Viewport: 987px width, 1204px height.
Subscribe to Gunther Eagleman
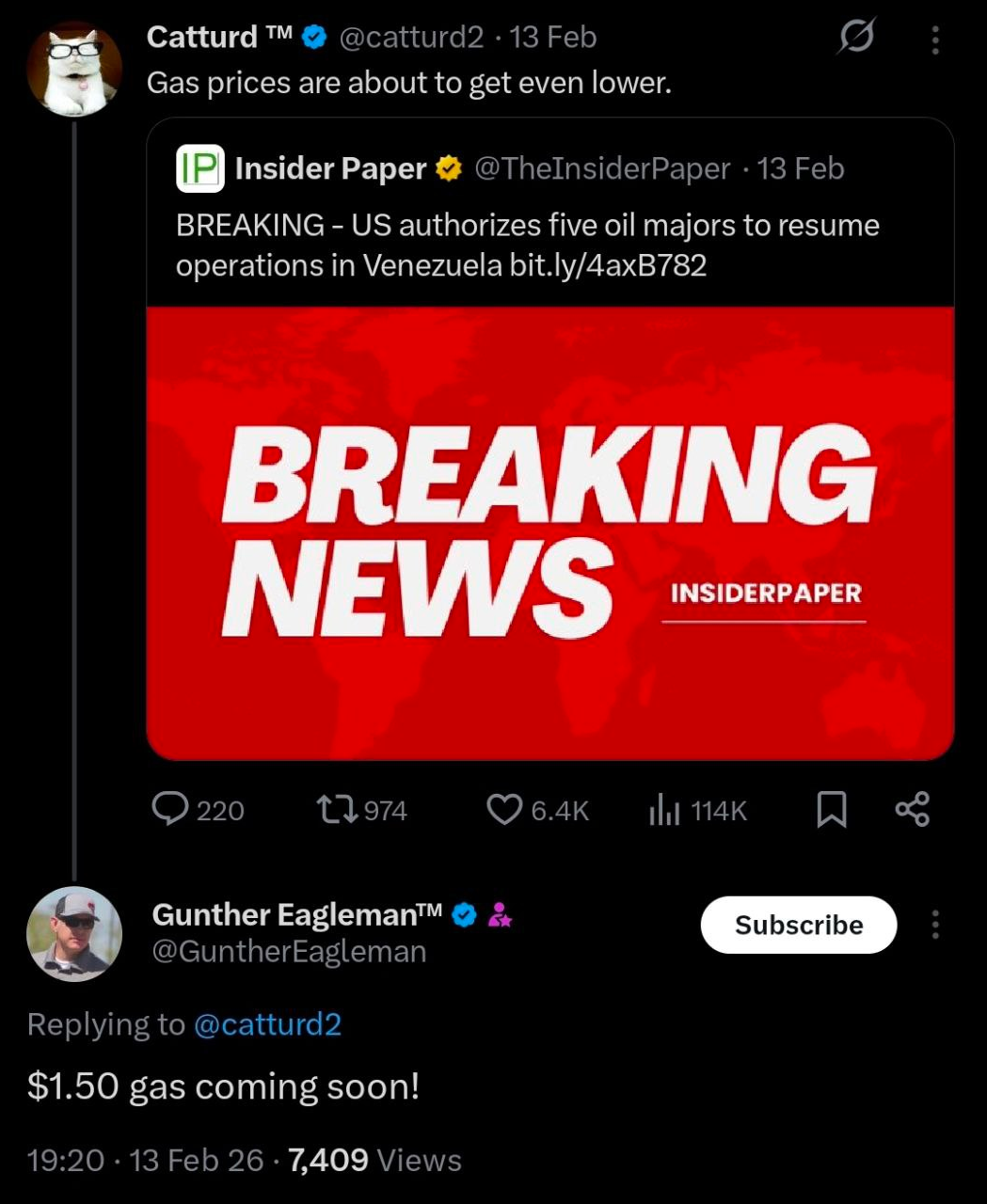click(x=798, y=925)
